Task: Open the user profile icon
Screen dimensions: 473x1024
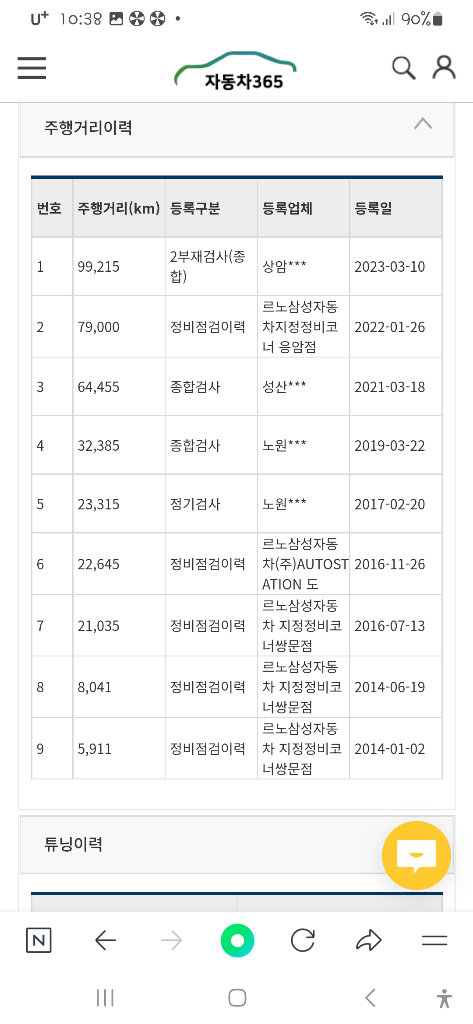Action: [x=444, y=67]
